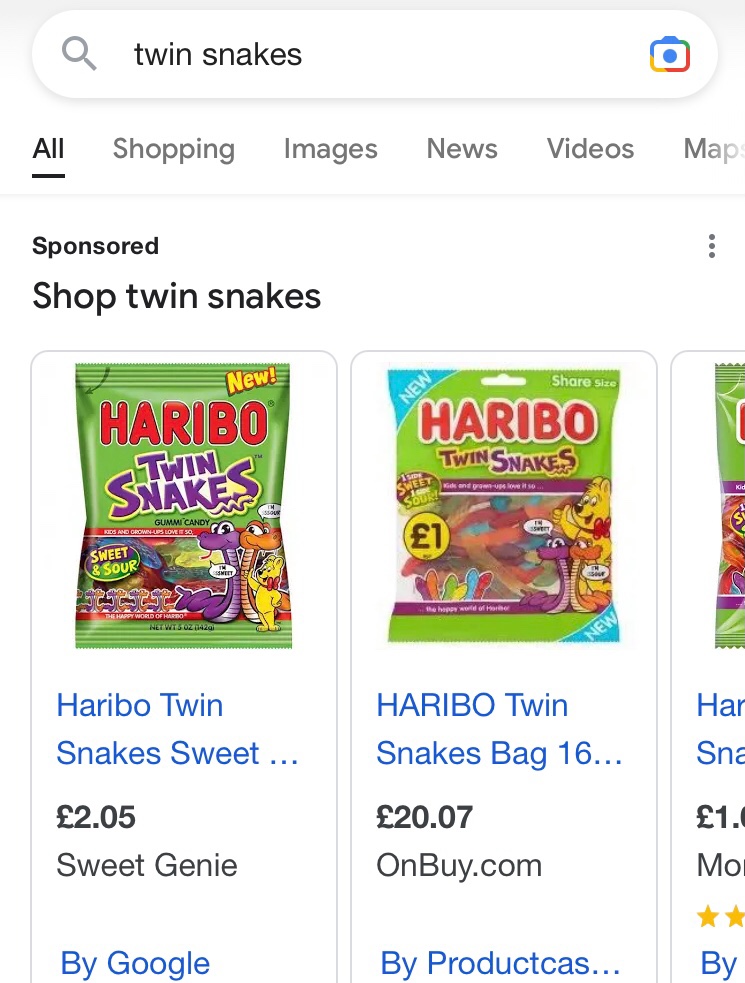Switch to the News tab
Image resolution: width=745 pixels, height=983 pixels.
click(461, 149)
